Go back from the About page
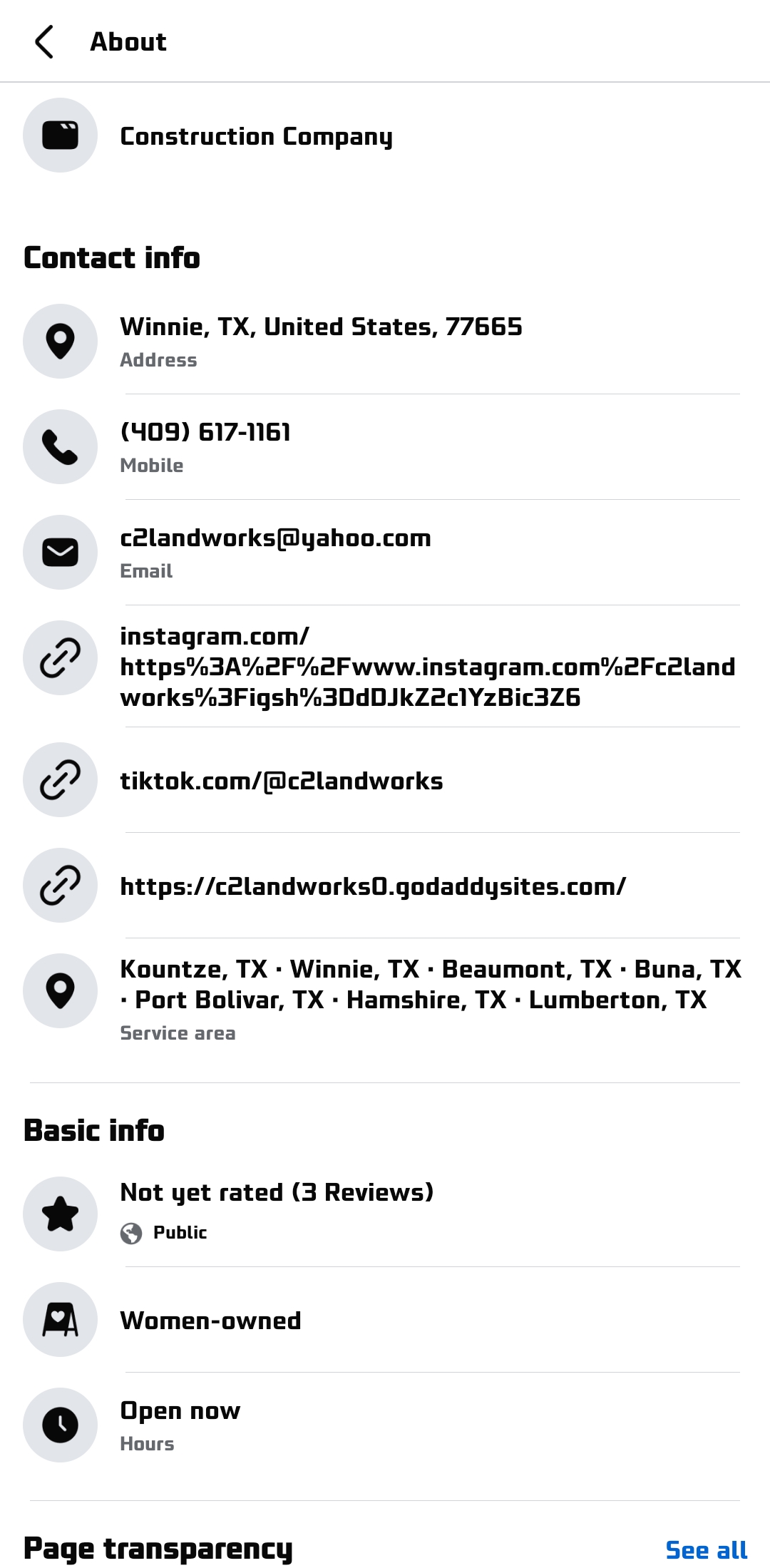Screen dimensions: 770x1568 (x=44, y=41)
